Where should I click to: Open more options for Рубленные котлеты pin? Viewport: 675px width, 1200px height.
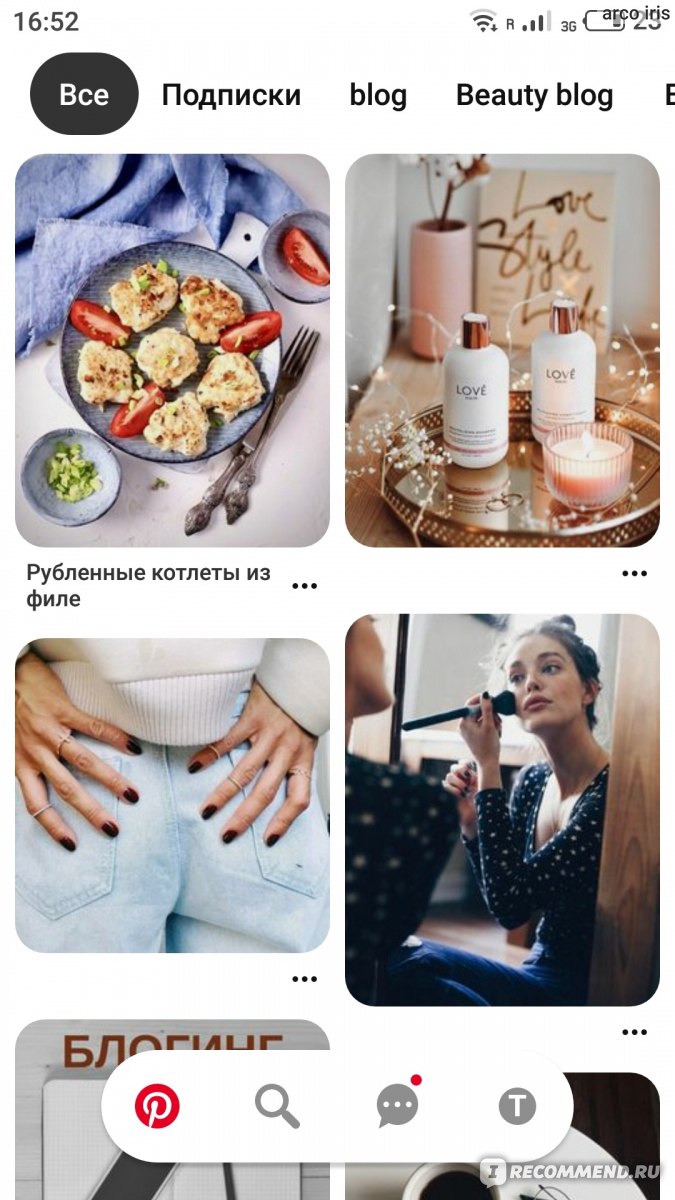pyautogui.click(x=304, y=586)
